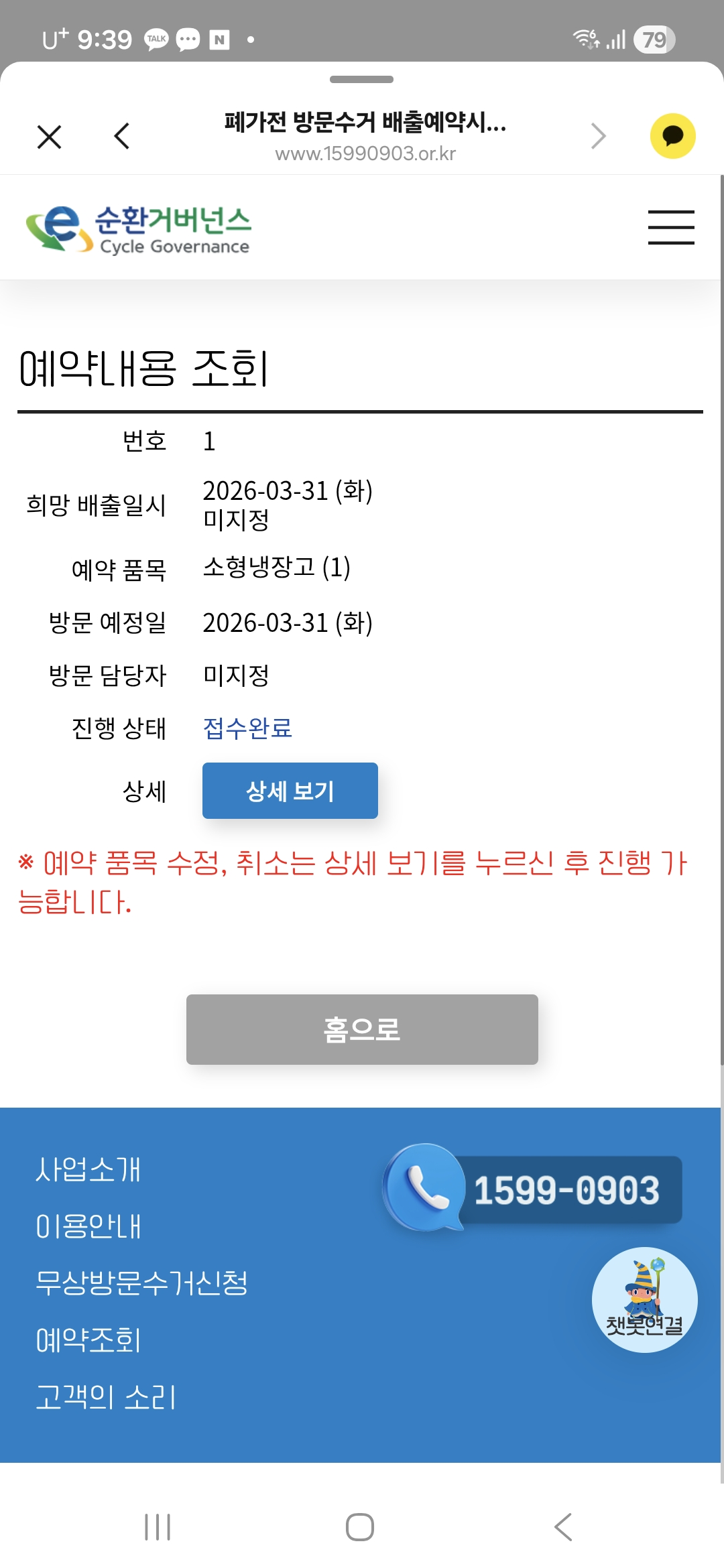Open recent apps from navigation bar
This screenshot has width=724, height=1568.
pos(158,1527)
